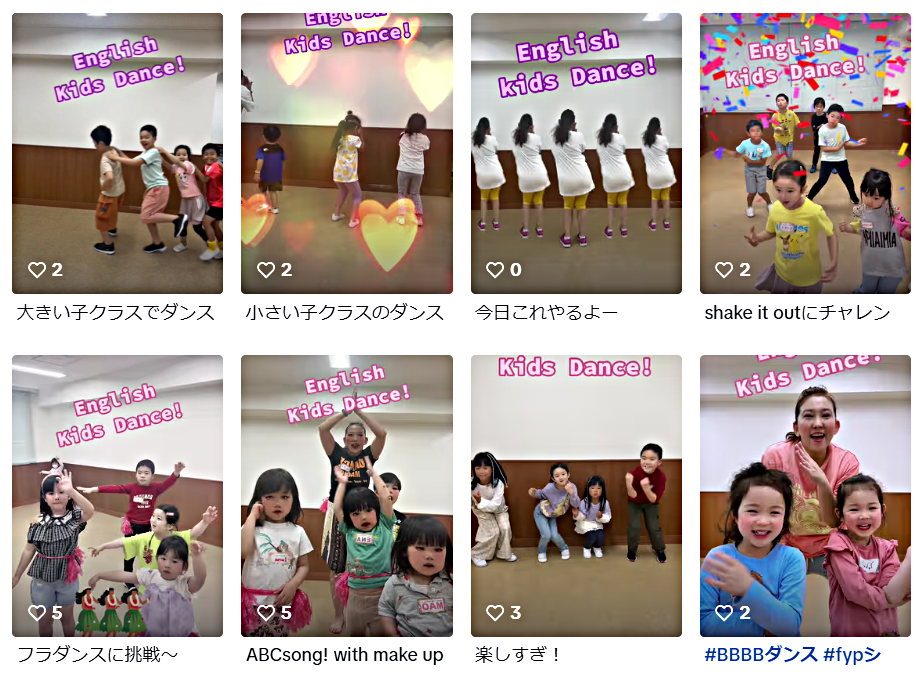The width and height of the screenshot is (916, 675).
Task: Play the 小さい子クラスのダンス video
Action: (346, 153)
